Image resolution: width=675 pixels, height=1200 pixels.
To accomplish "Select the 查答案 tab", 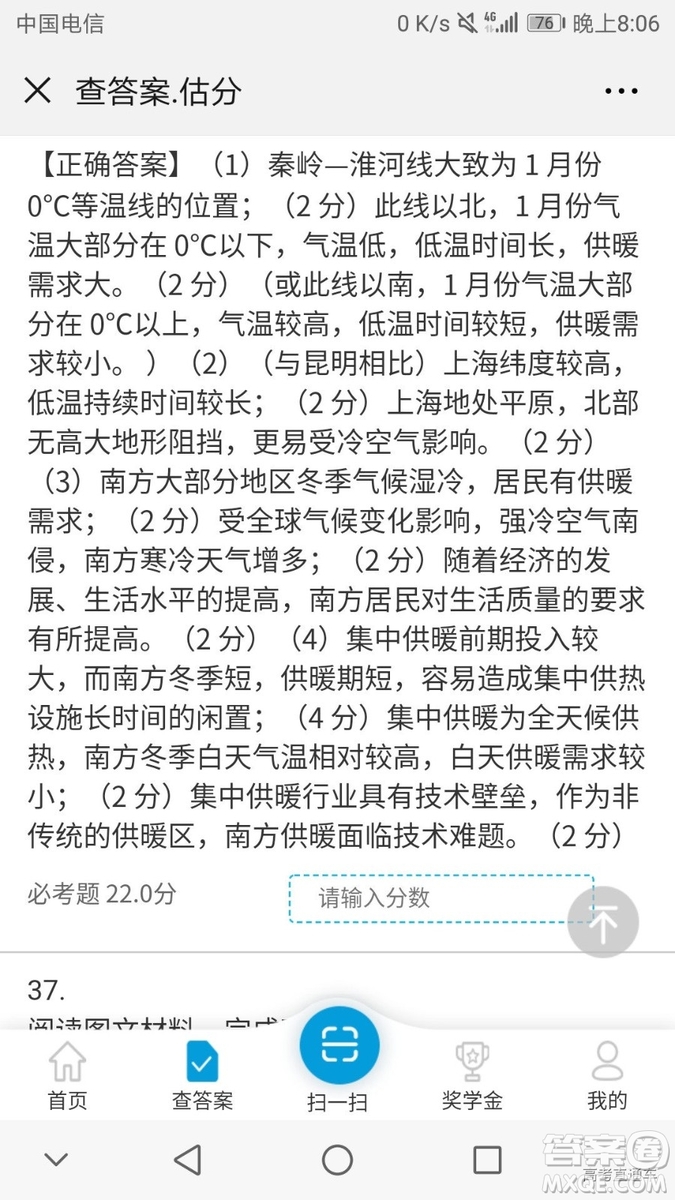I will pos(202,1076).
